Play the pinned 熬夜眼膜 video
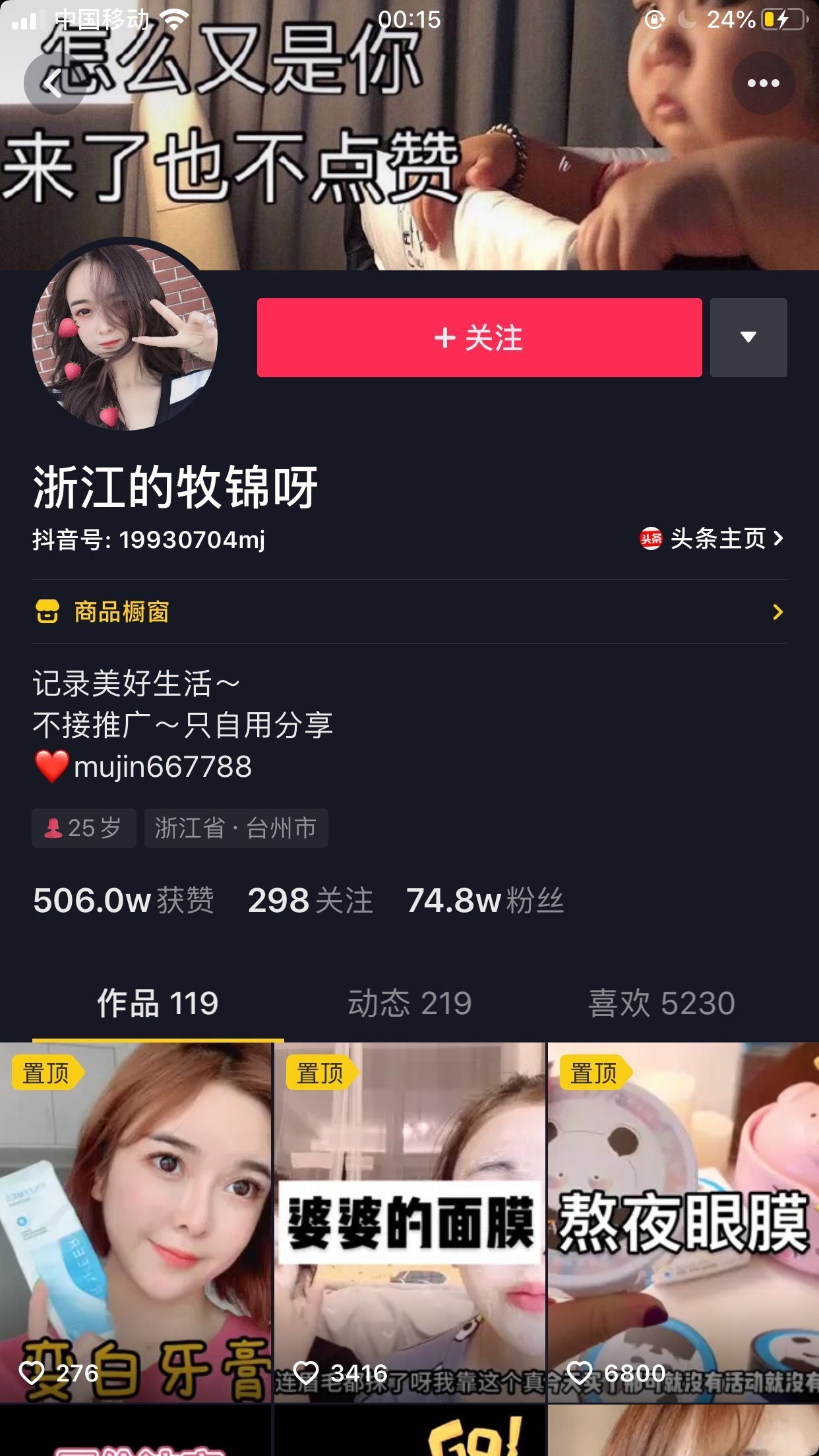Screen dimensions: 819x1456 pos(683,1220)
